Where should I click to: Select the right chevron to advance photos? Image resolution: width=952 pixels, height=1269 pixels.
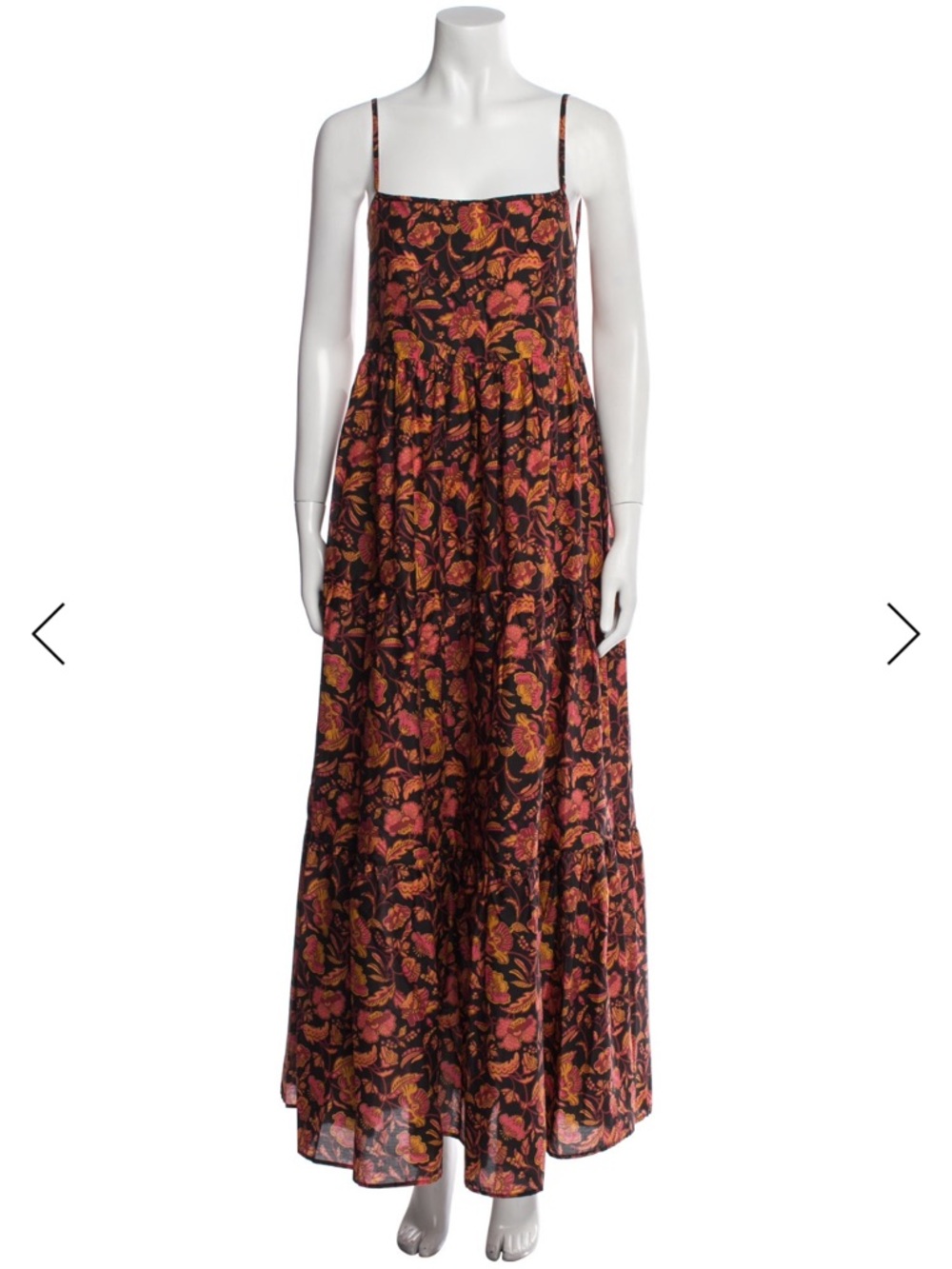pyautogui.click(x=902, y=633)
